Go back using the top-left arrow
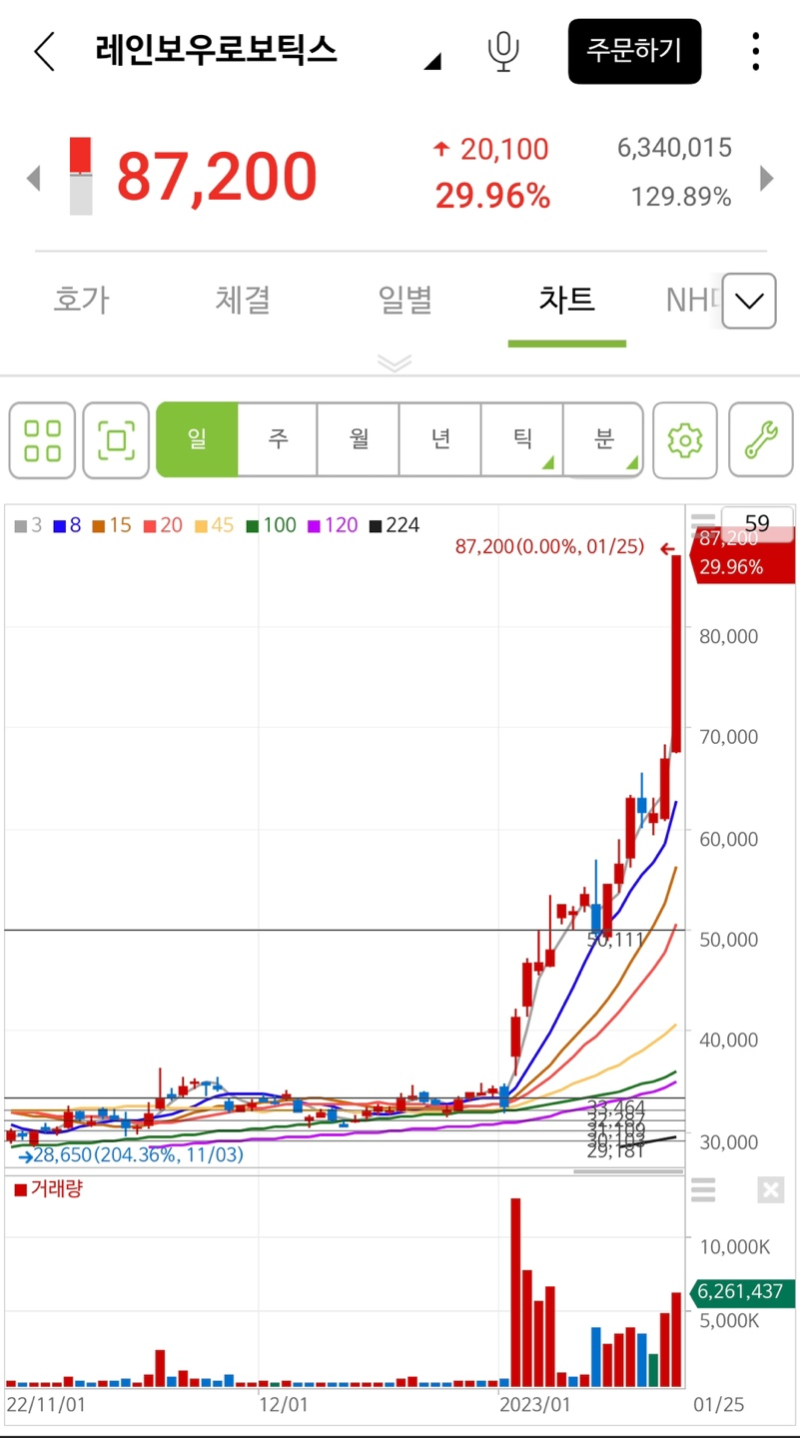This screenshot has width=800, height=1438. pos(44,51)
